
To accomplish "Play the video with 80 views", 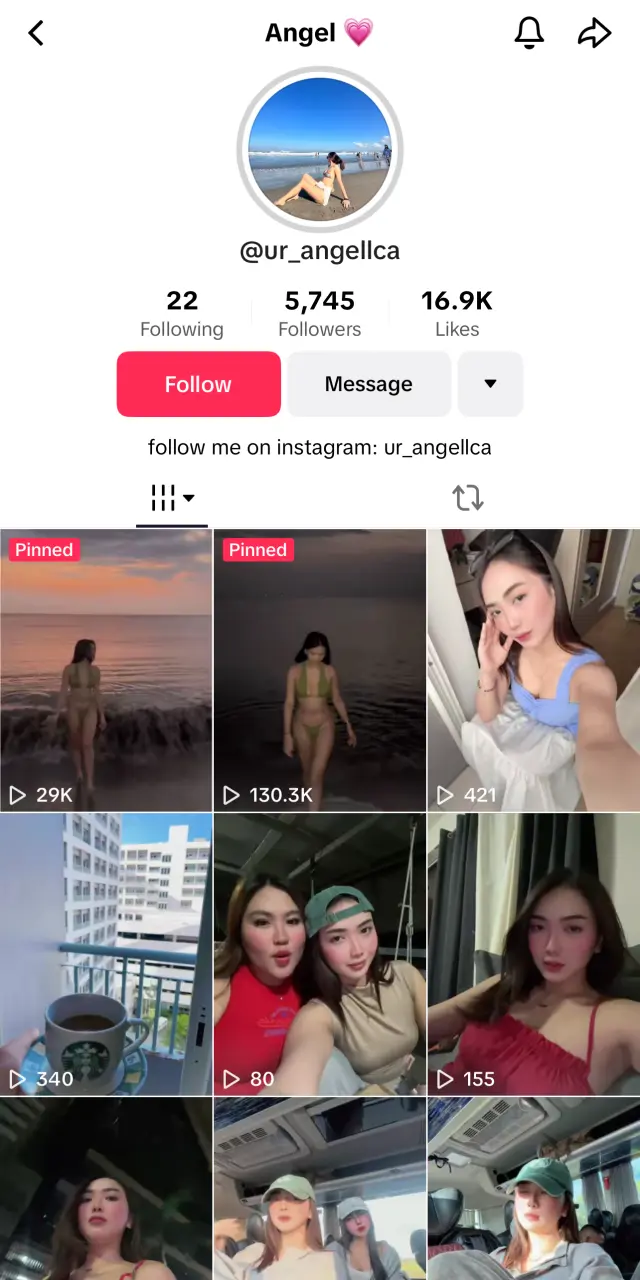I will 320,953.
